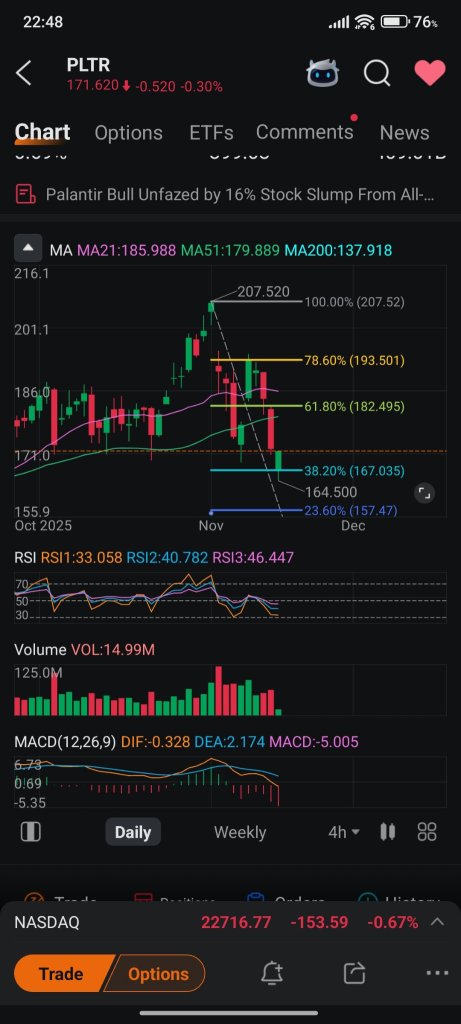Screen dimensions: 461x1024
Task: Expand the NASDAQ index bar
Action: (438, 922)
